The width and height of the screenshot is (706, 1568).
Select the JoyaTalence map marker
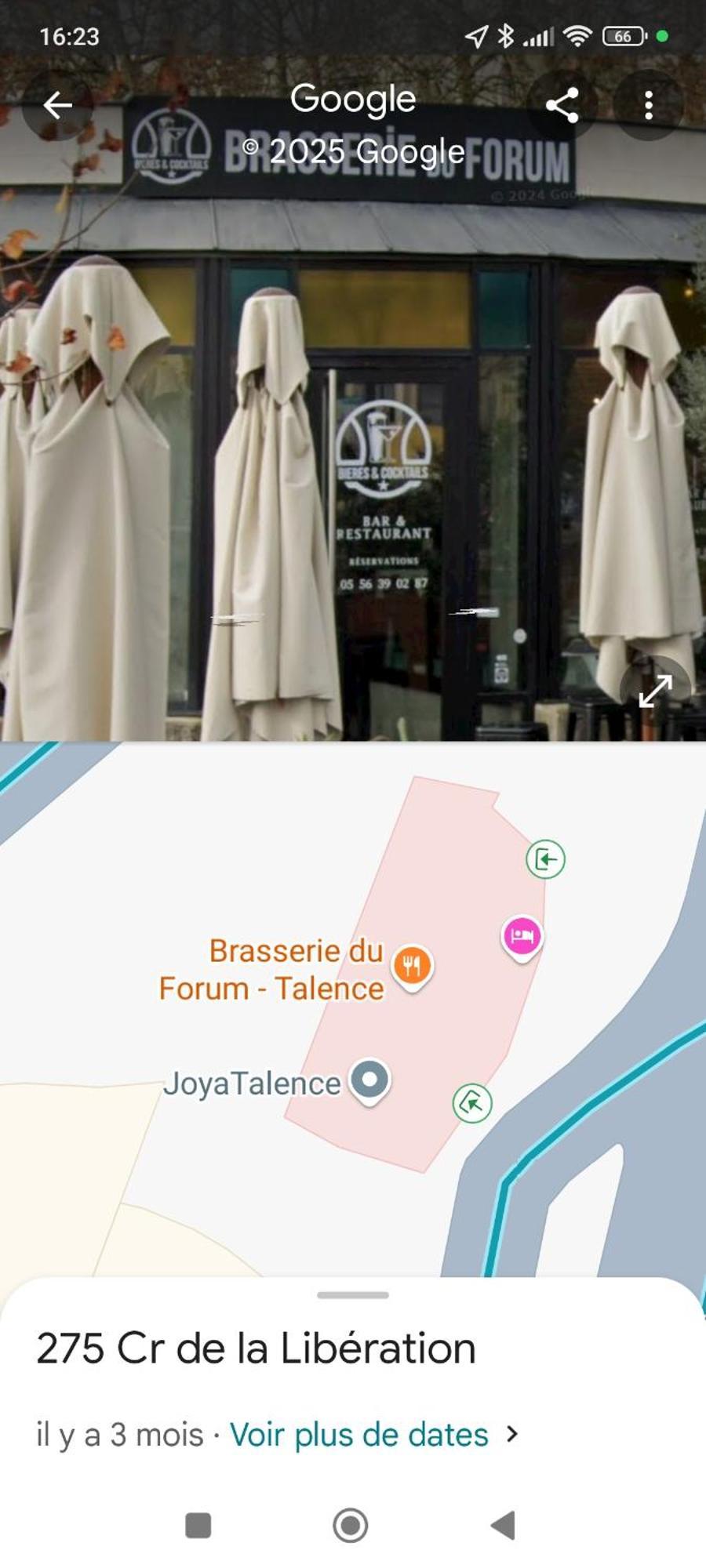coord(369,1081)
